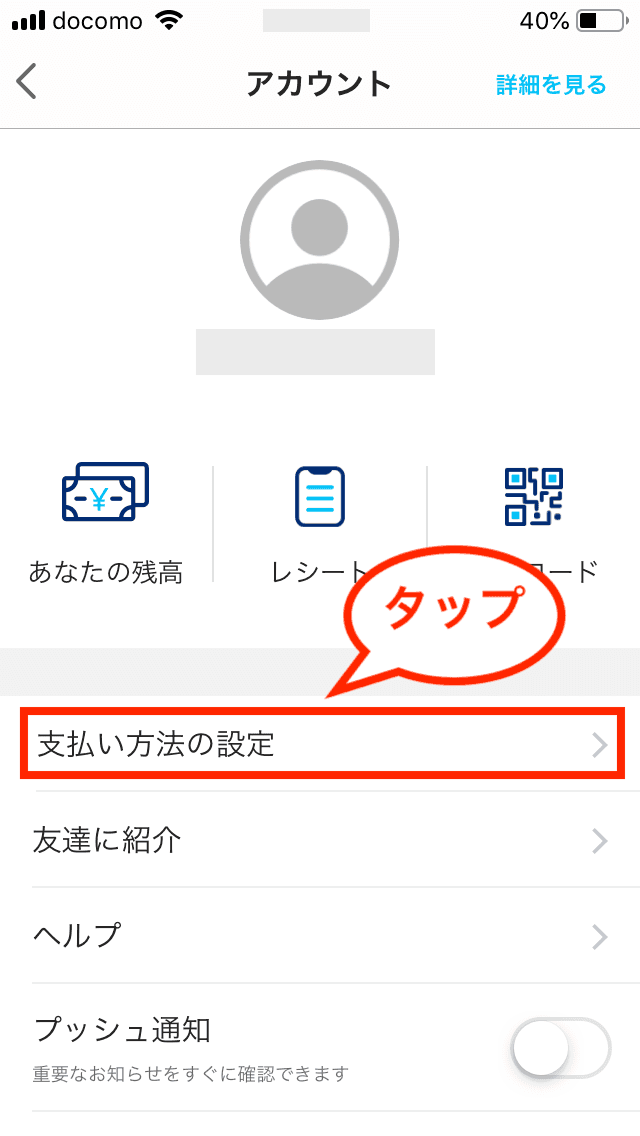Enable プッシュ通知 switch
This screenshot has width=640, height=1136.
pos(559,1048)
